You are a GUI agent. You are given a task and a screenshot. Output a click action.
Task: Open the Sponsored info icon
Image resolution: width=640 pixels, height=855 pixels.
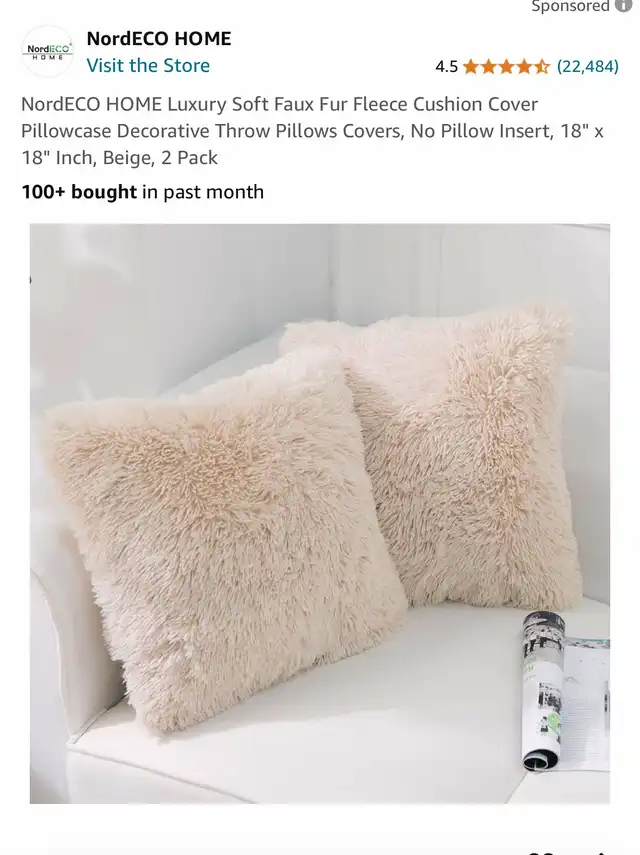tap(624, 7)
